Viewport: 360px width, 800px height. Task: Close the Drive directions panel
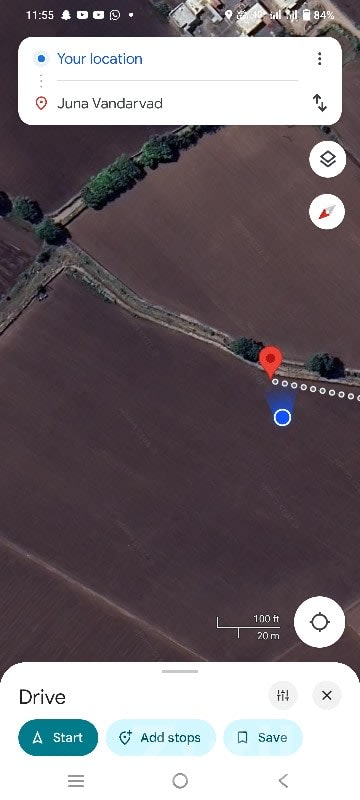327,695
